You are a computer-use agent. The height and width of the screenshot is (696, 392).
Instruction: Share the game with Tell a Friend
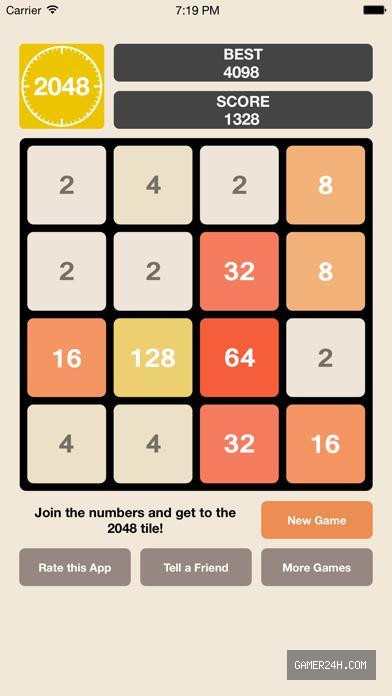[x=196, y=567]
